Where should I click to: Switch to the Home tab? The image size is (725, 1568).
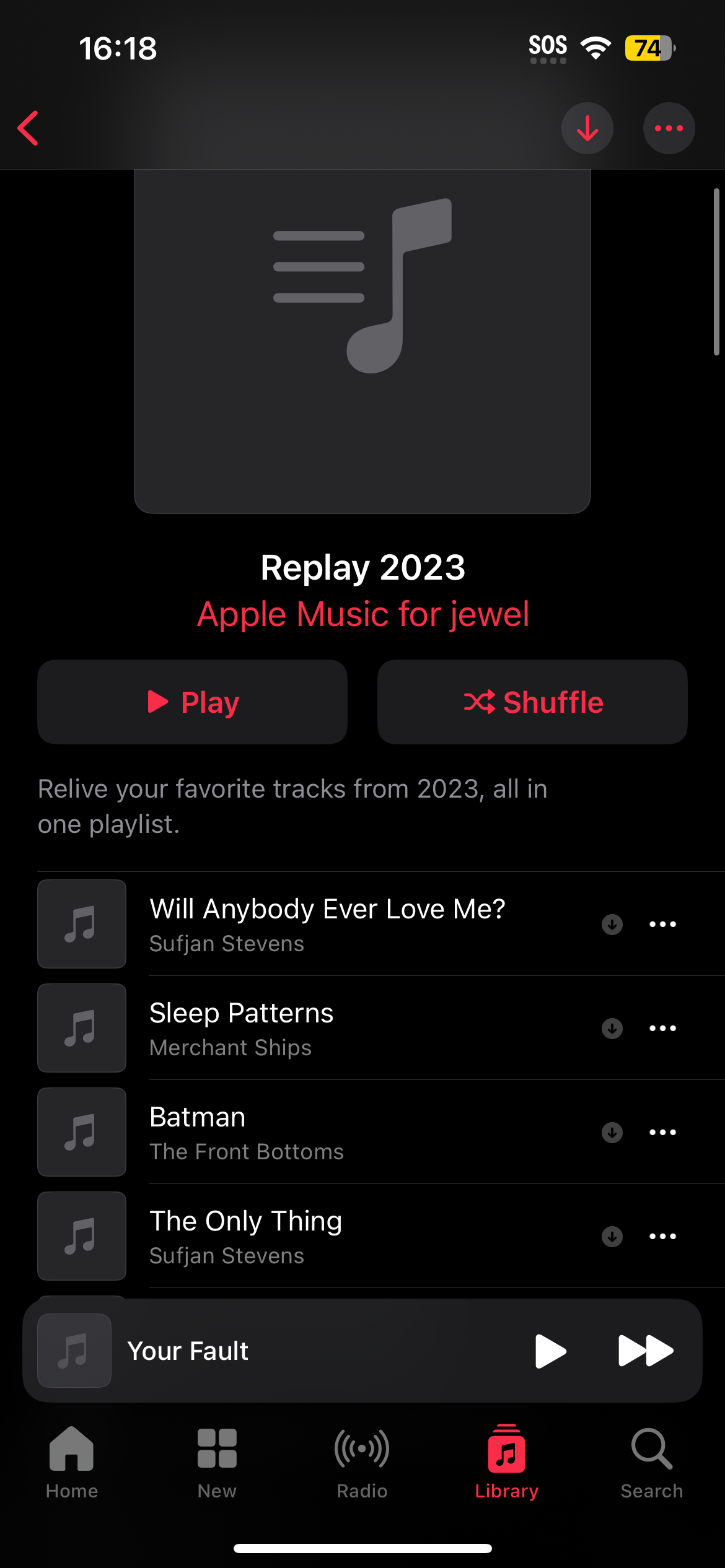(x=72, y=1461)
